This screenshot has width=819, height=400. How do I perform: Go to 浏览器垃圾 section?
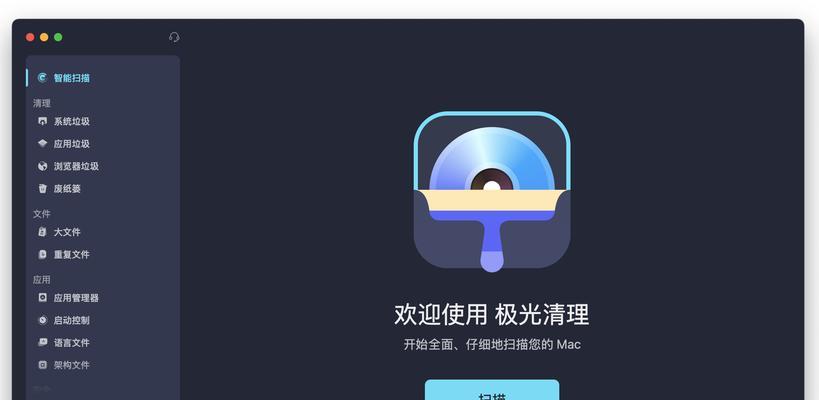(x=75, y=166)
